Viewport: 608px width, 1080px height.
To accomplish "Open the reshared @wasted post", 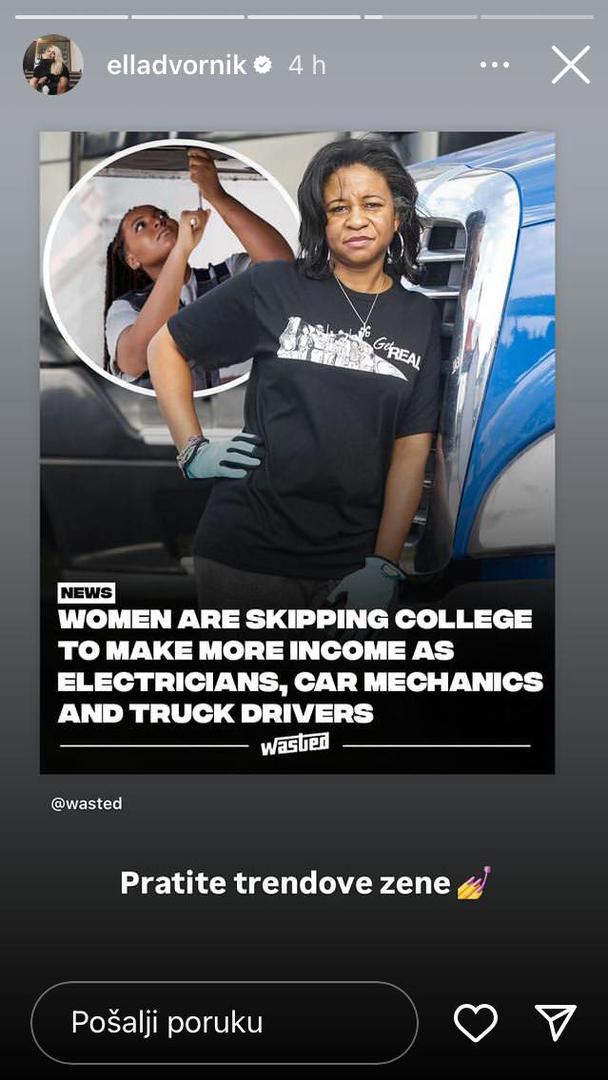I will pos(297,452).
